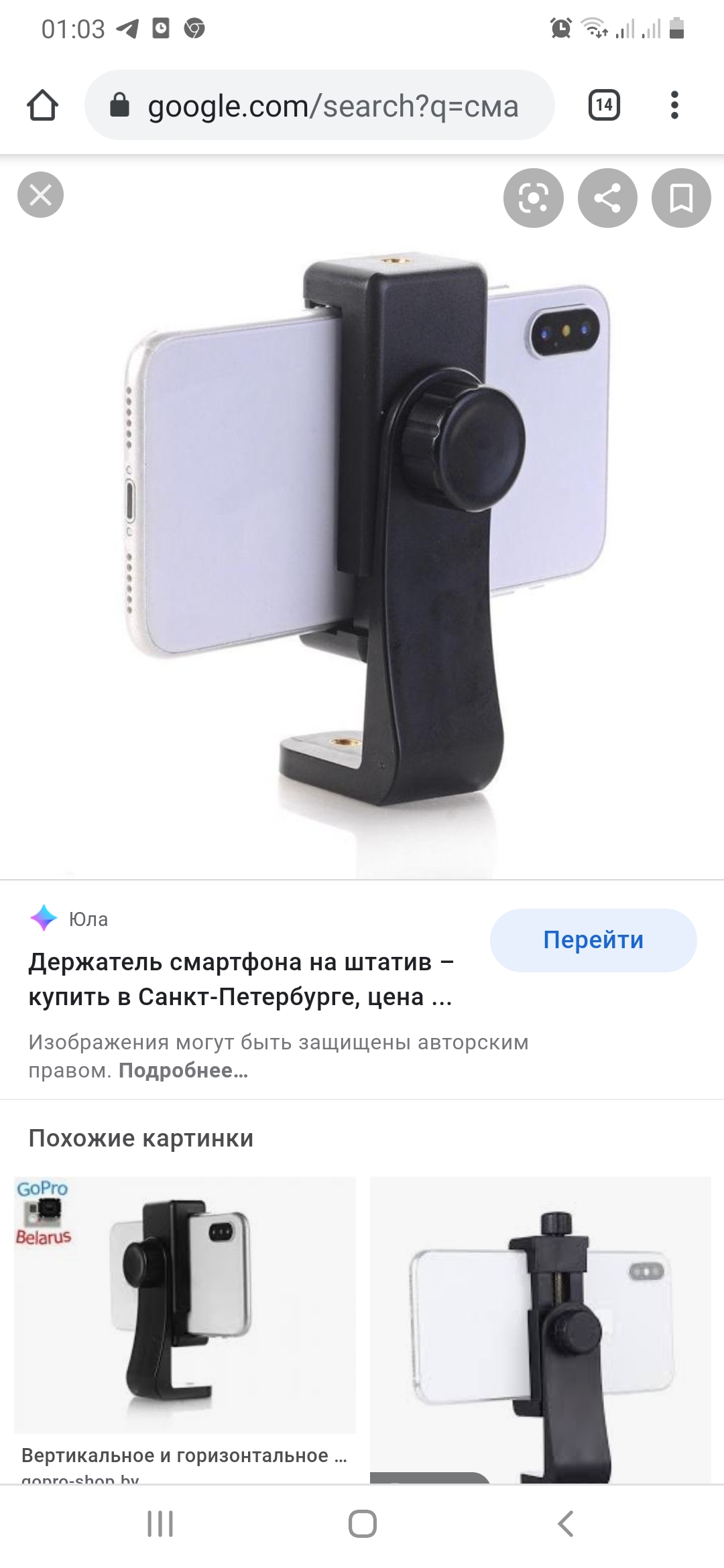Tap the Перейти button
The image size is (724, 1568).
pyautogui.click(x=593, y=940)
